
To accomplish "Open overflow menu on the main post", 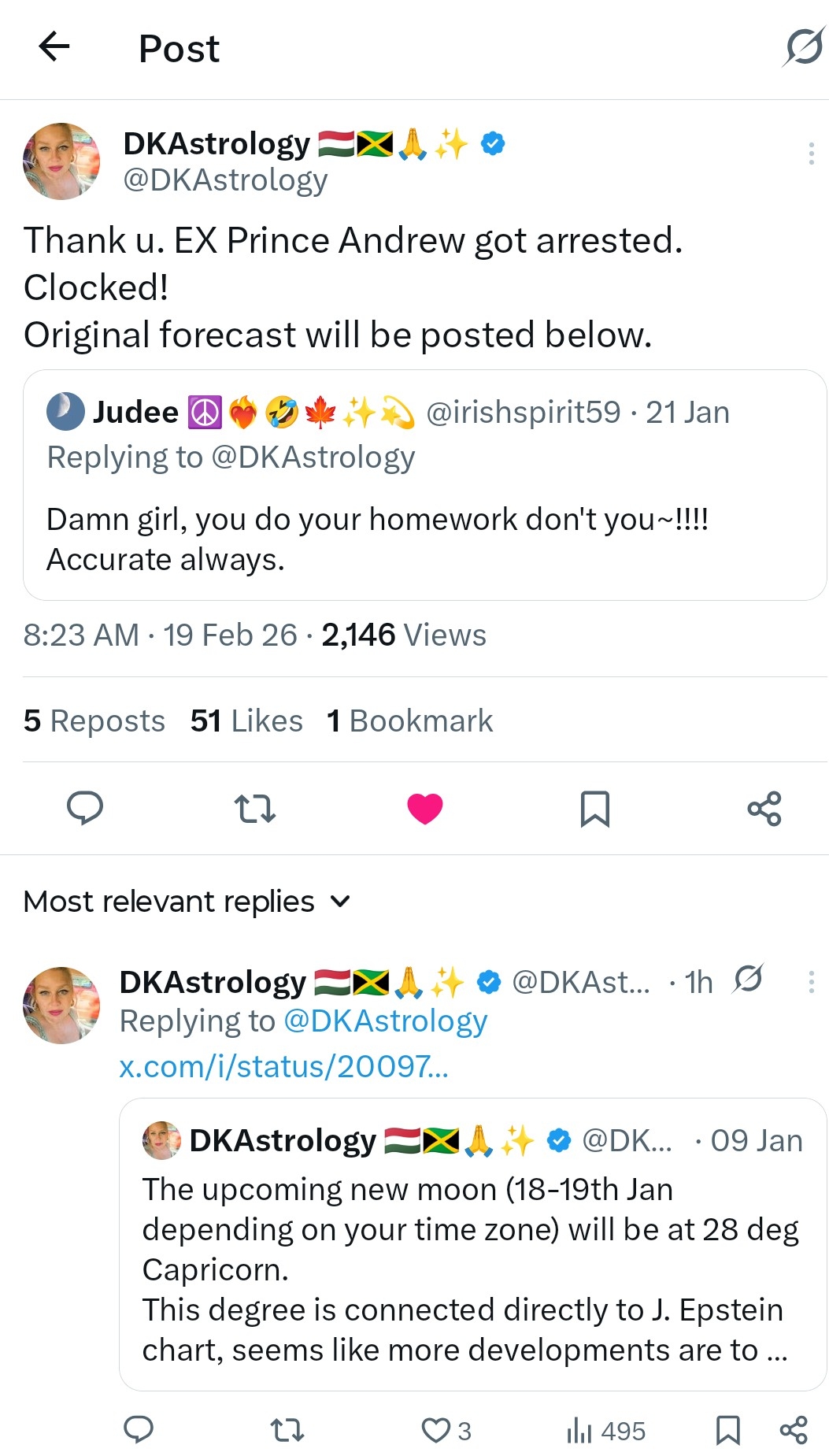I will click(x=810, y=154).
